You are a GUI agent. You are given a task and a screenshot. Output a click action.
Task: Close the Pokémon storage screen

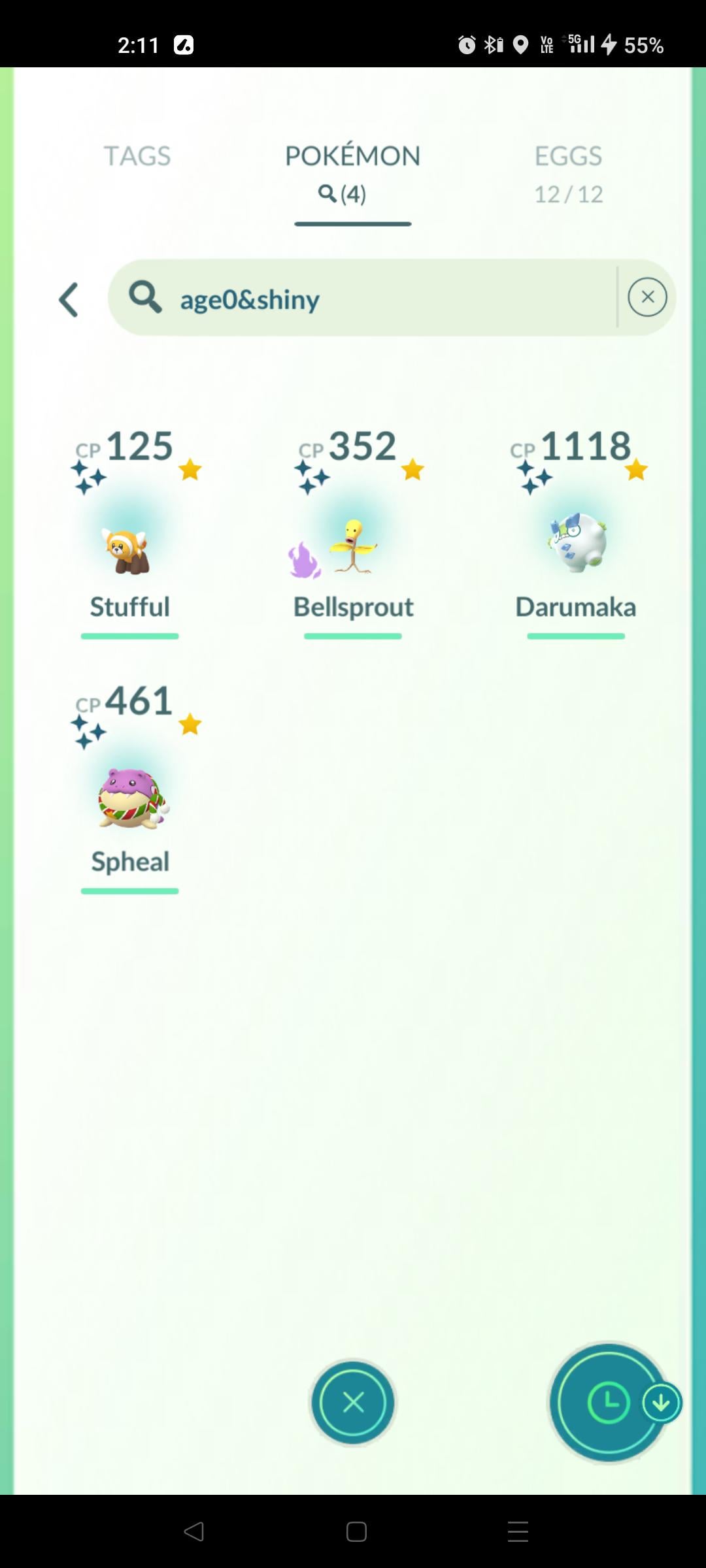[x=353, y=1403]
